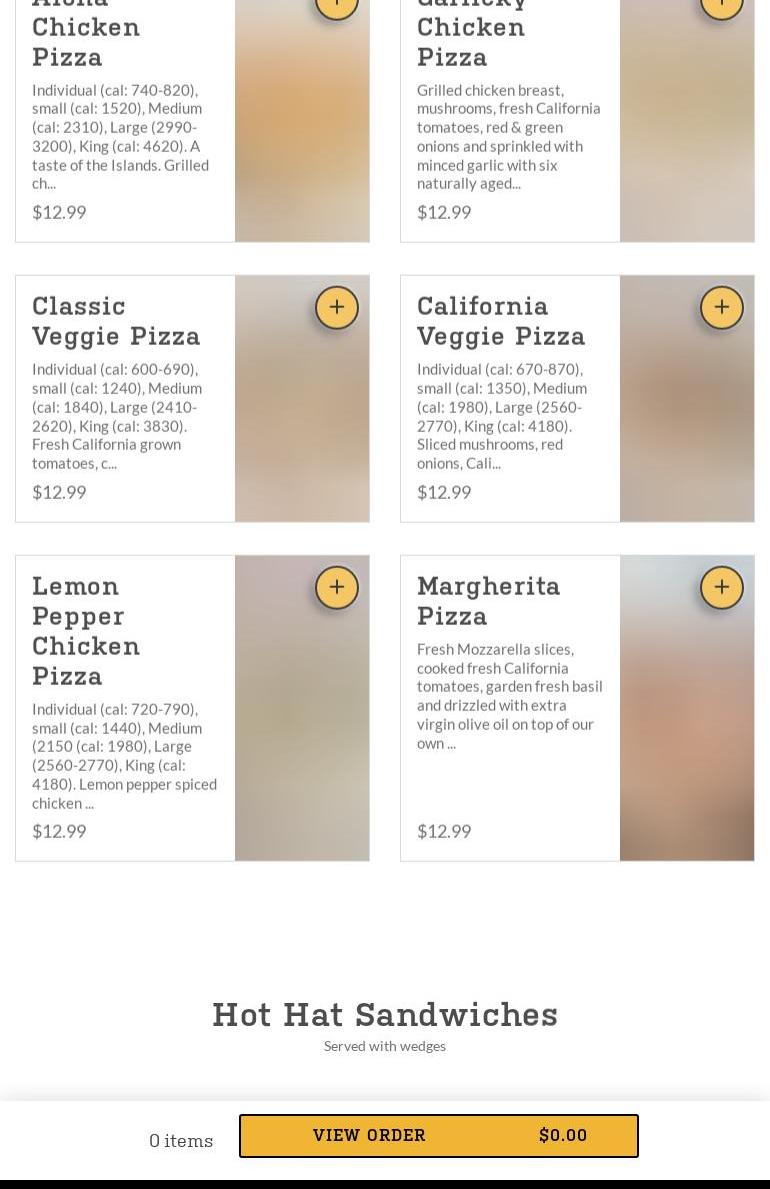The width and height of the screenshot is (770, 1189).
Task: Open the View Order button
Action: point(439,1136)
